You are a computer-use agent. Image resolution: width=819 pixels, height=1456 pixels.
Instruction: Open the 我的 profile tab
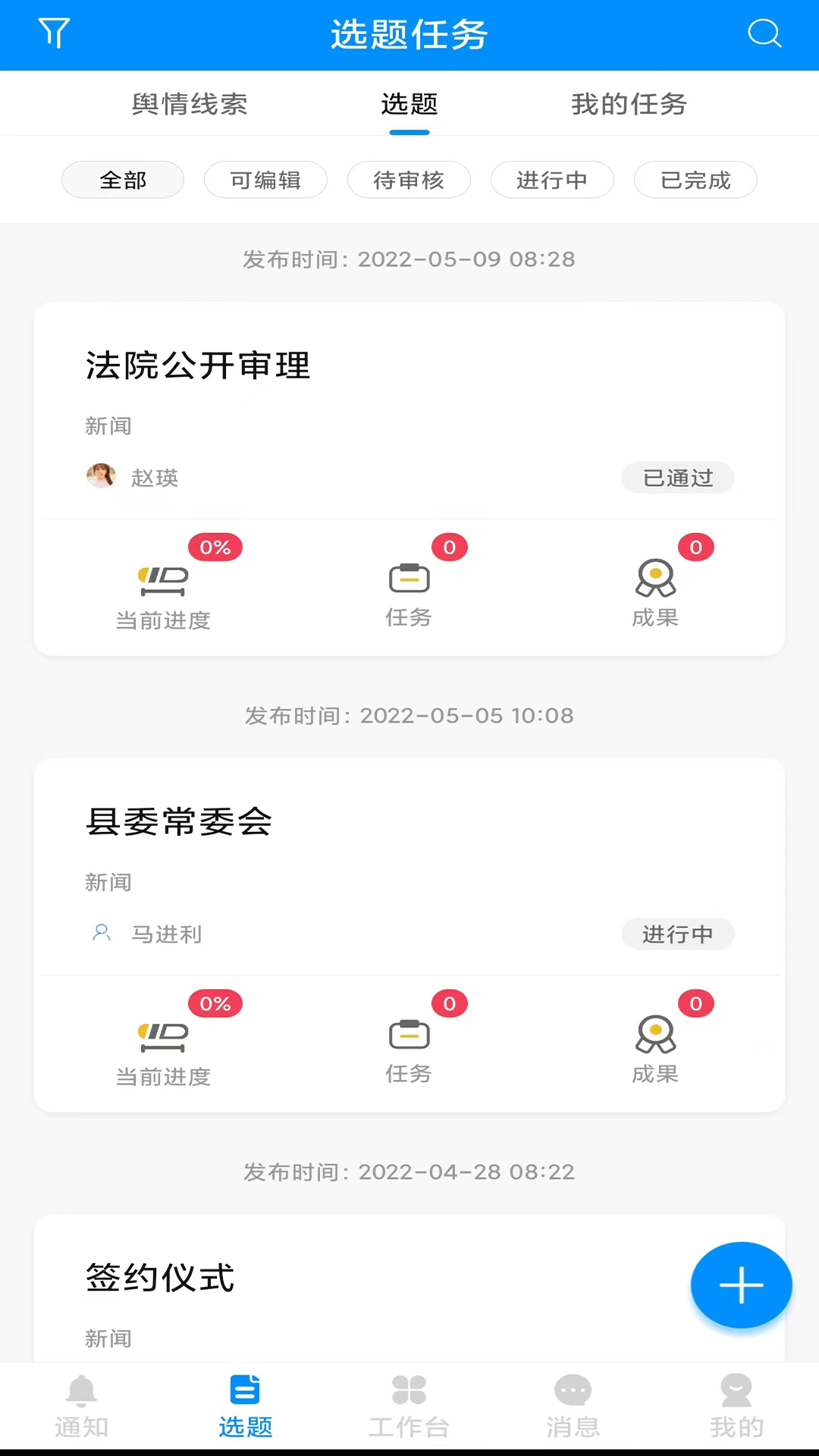(736, 1407)
